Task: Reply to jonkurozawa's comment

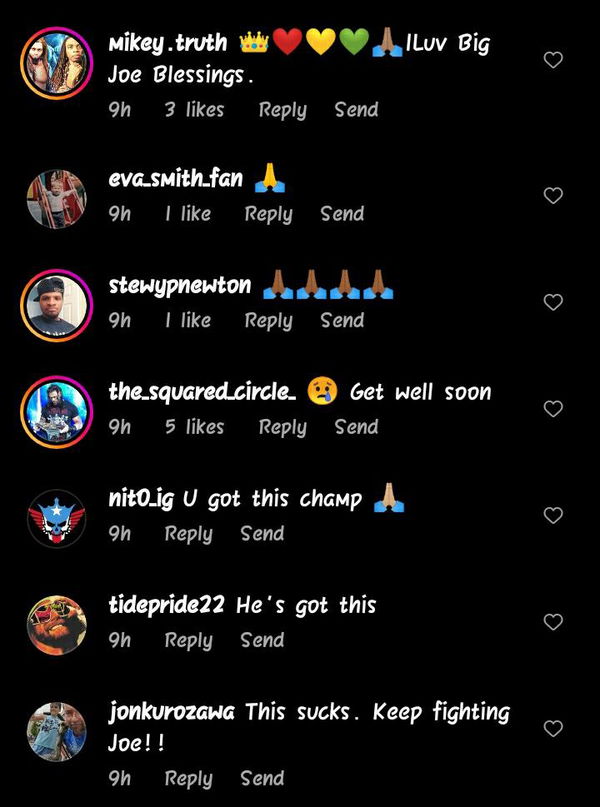Action: point(188,778)
